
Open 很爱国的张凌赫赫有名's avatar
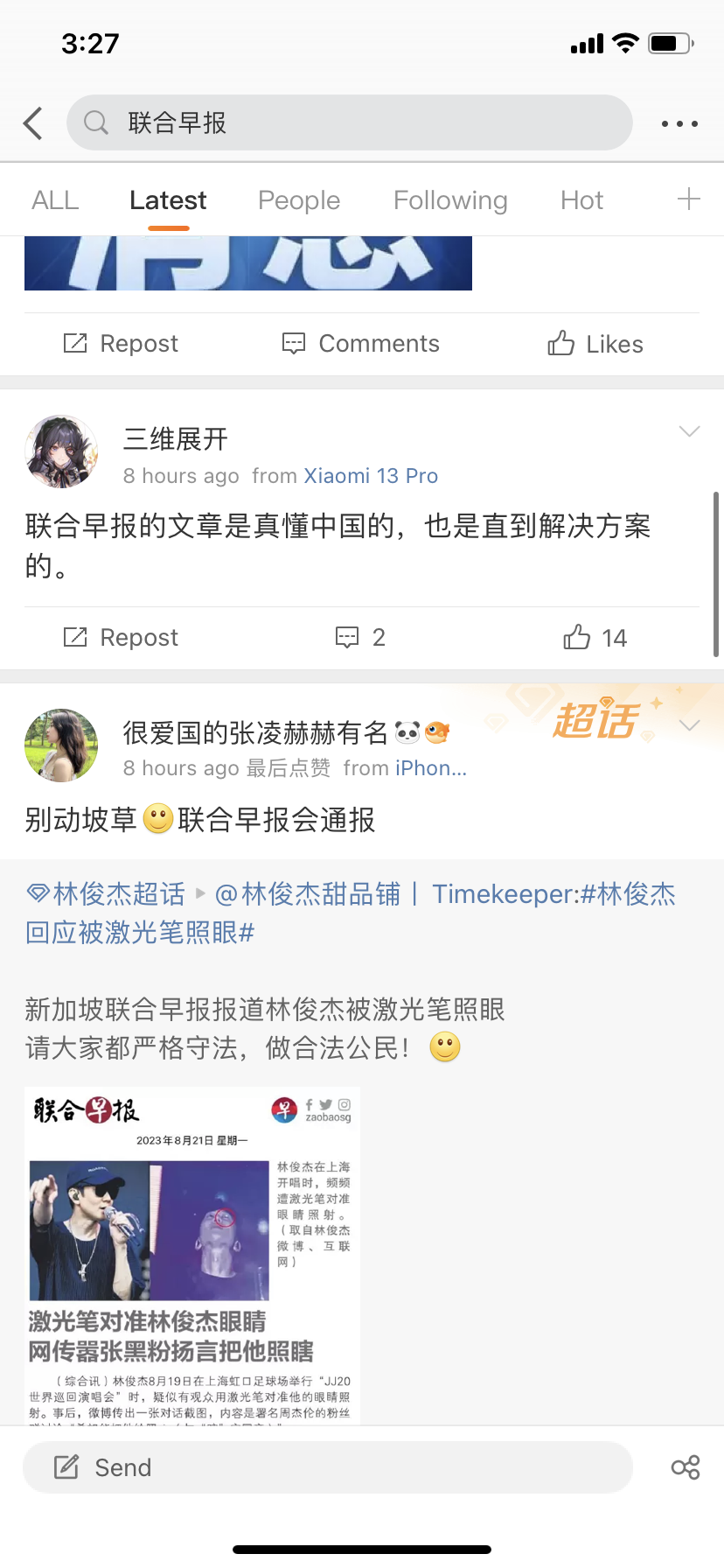61,745
